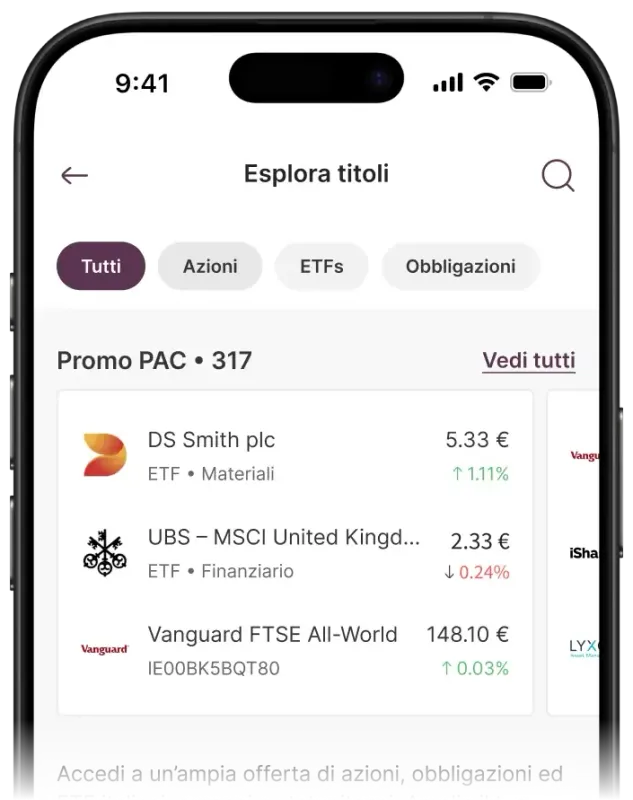Open the search magnifier icon
The width and height of the screenshot is (633, 800).
557,175
